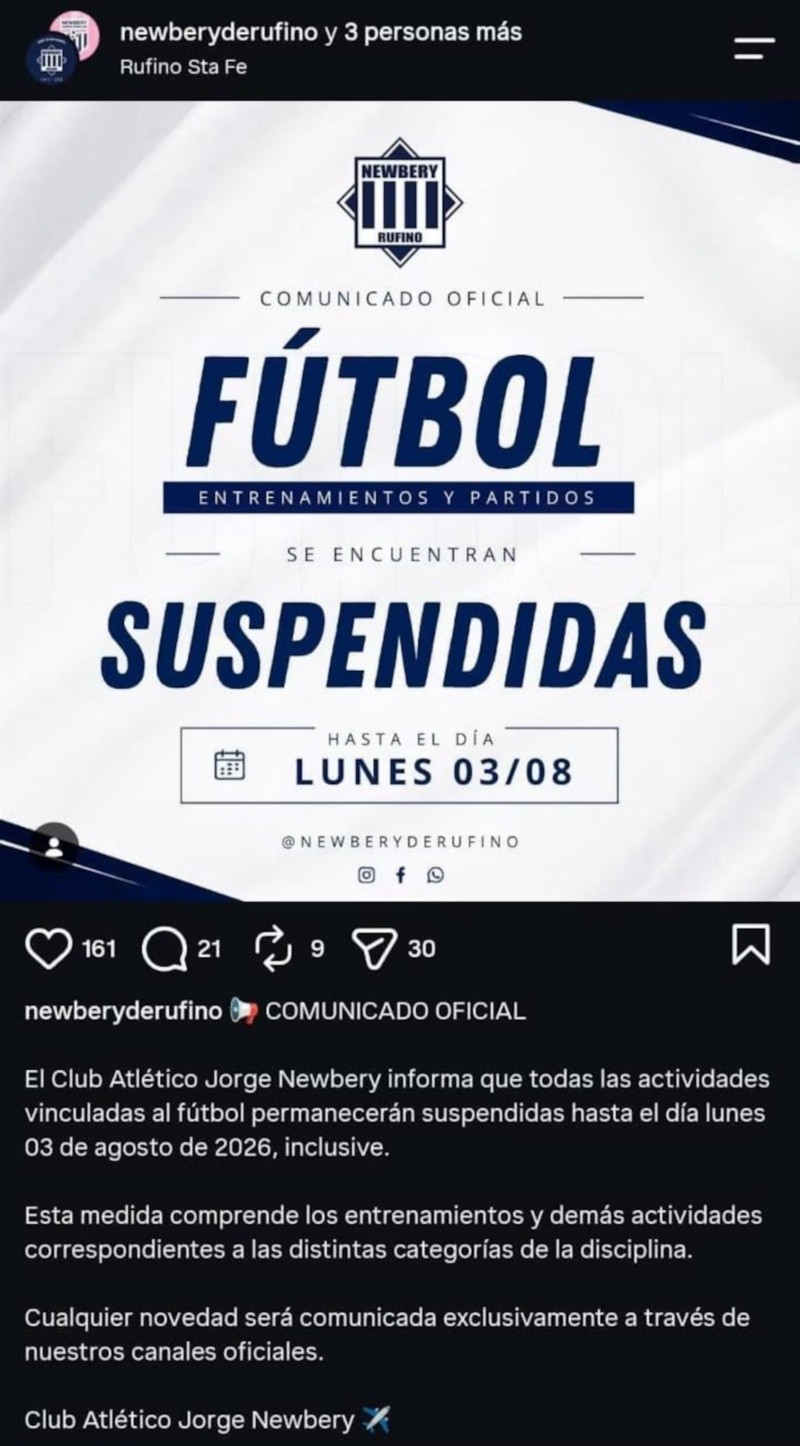
Task: Show tagged people on the image
Action: coord(55,847)
